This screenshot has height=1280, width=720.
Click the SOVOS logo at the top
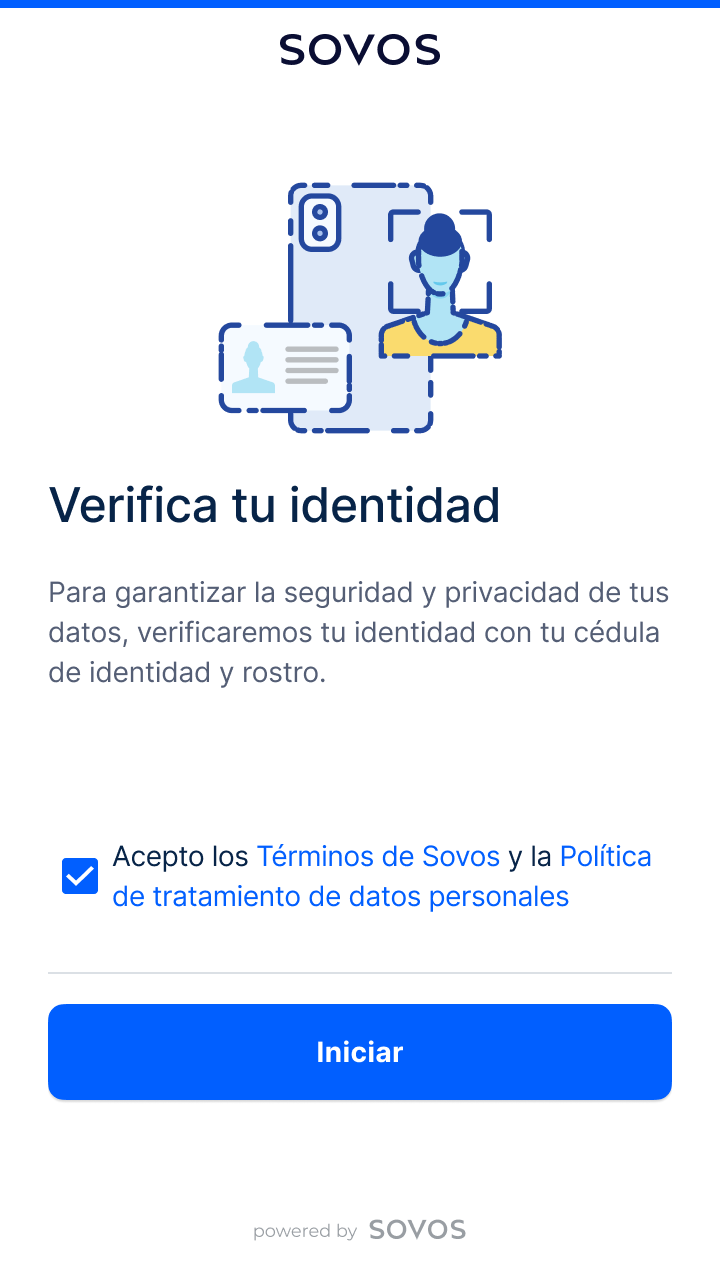point(360,49)
